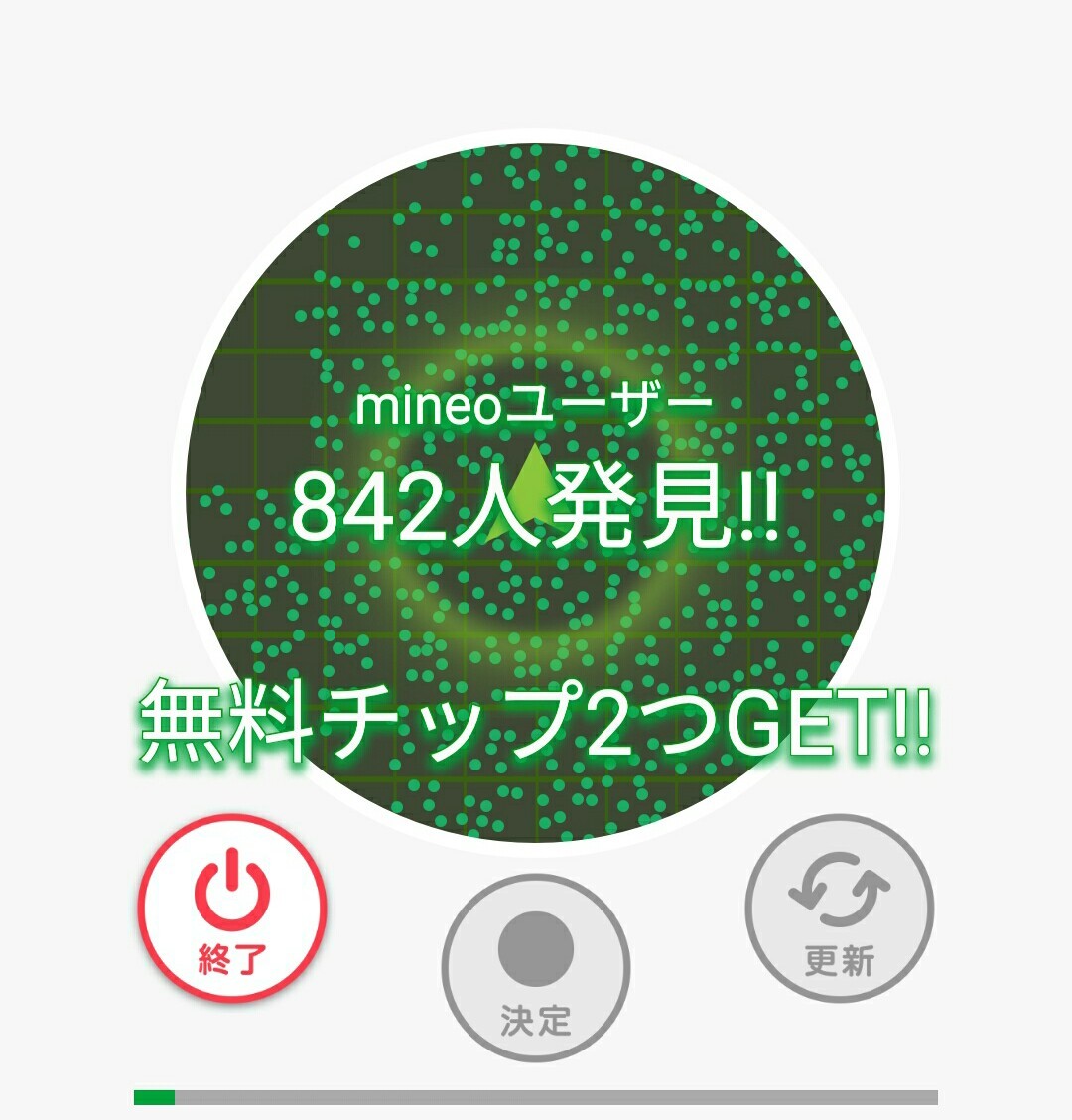The height and width of the screenshot is (1120, 1072).
Task: Confirm with the 決定 button
Action: [536, 967]
